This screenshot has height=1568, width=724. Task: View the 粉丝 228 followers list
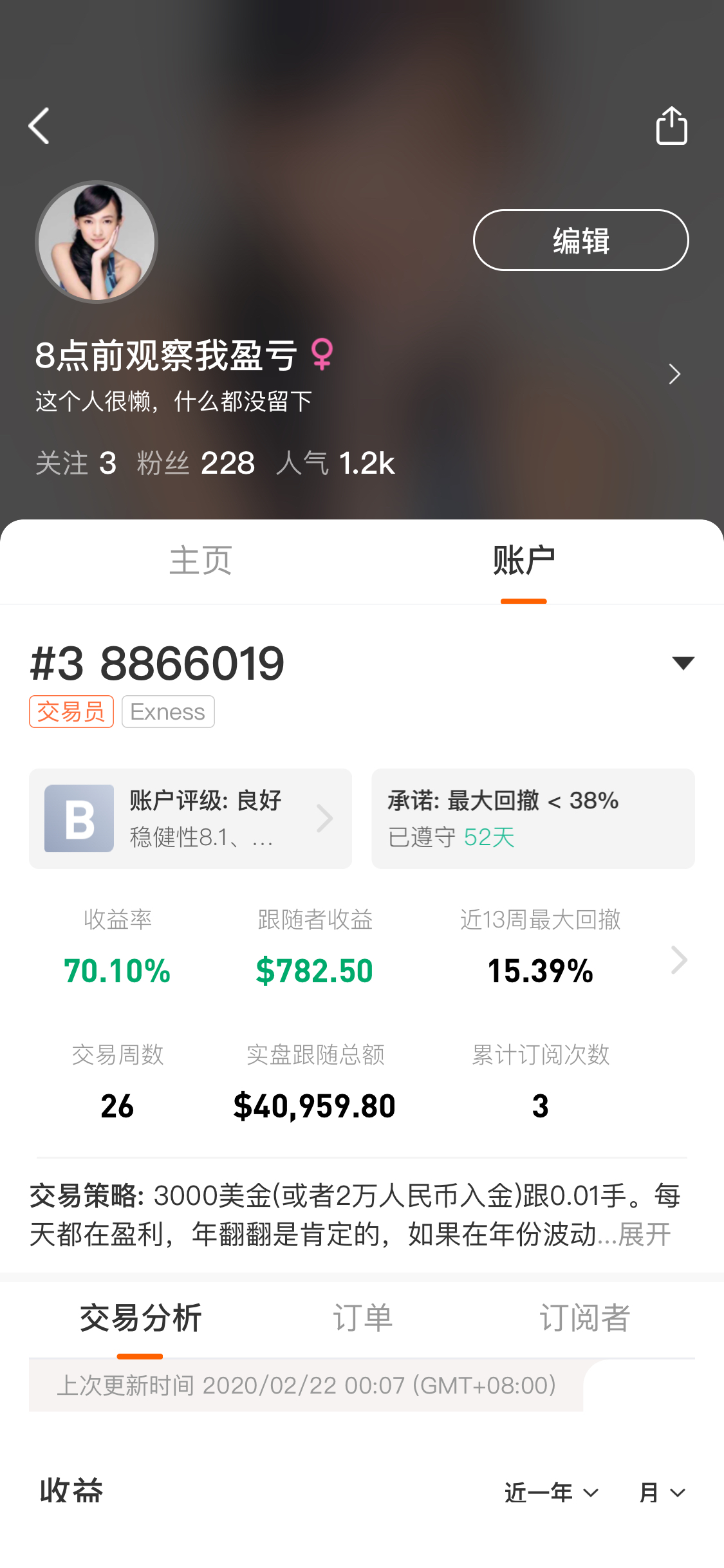click(196, 463)
